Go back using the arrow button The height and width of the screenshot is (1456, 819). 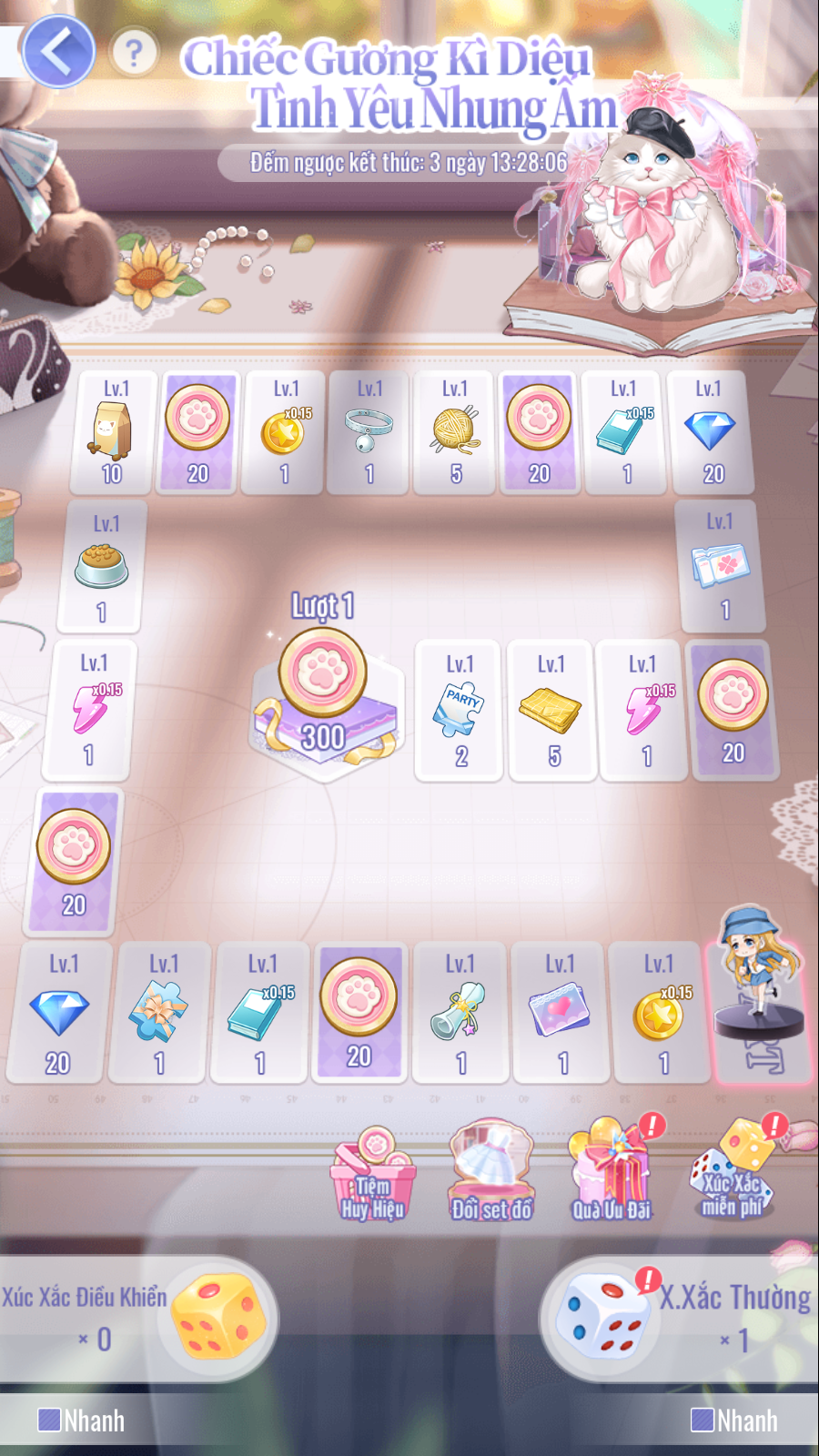click(x=57, y=52)
